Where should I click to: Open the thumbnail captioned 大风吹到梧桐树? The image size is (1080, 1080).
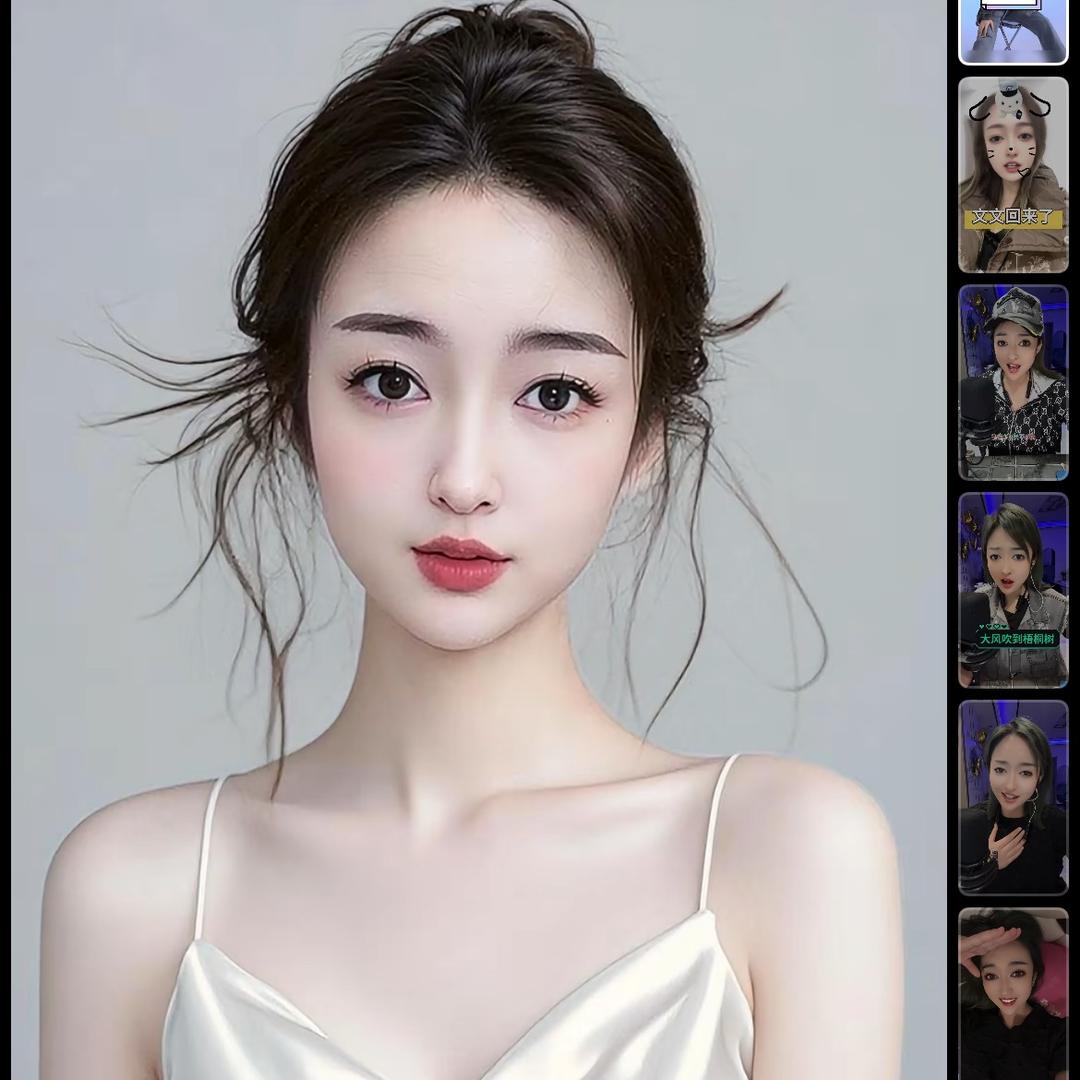[x=1013, y=590]
